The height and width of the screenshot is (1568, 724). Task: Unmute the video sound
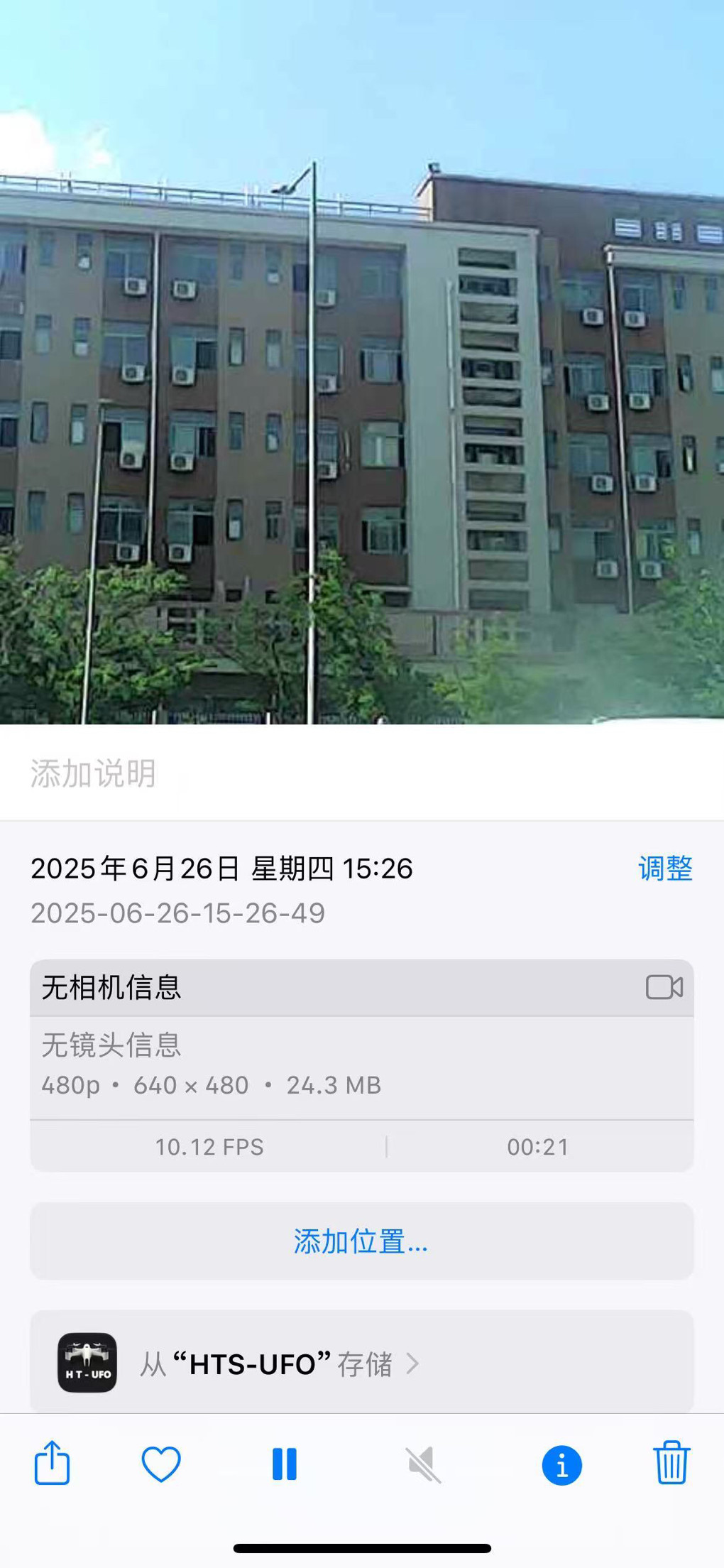tap(423, 1464)
